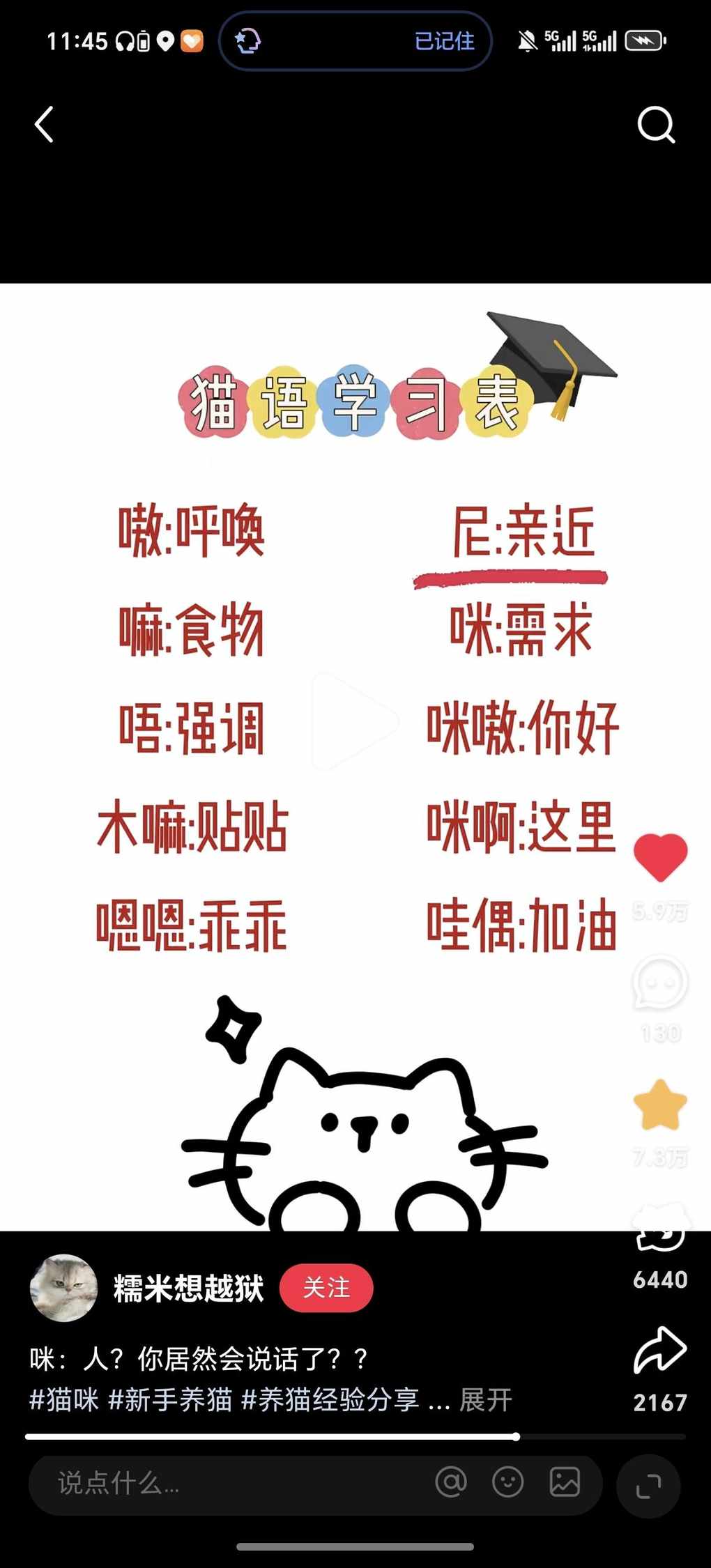
Task: Open the #养猫经验分享 hashtag
Action: tap(330, 1399)
